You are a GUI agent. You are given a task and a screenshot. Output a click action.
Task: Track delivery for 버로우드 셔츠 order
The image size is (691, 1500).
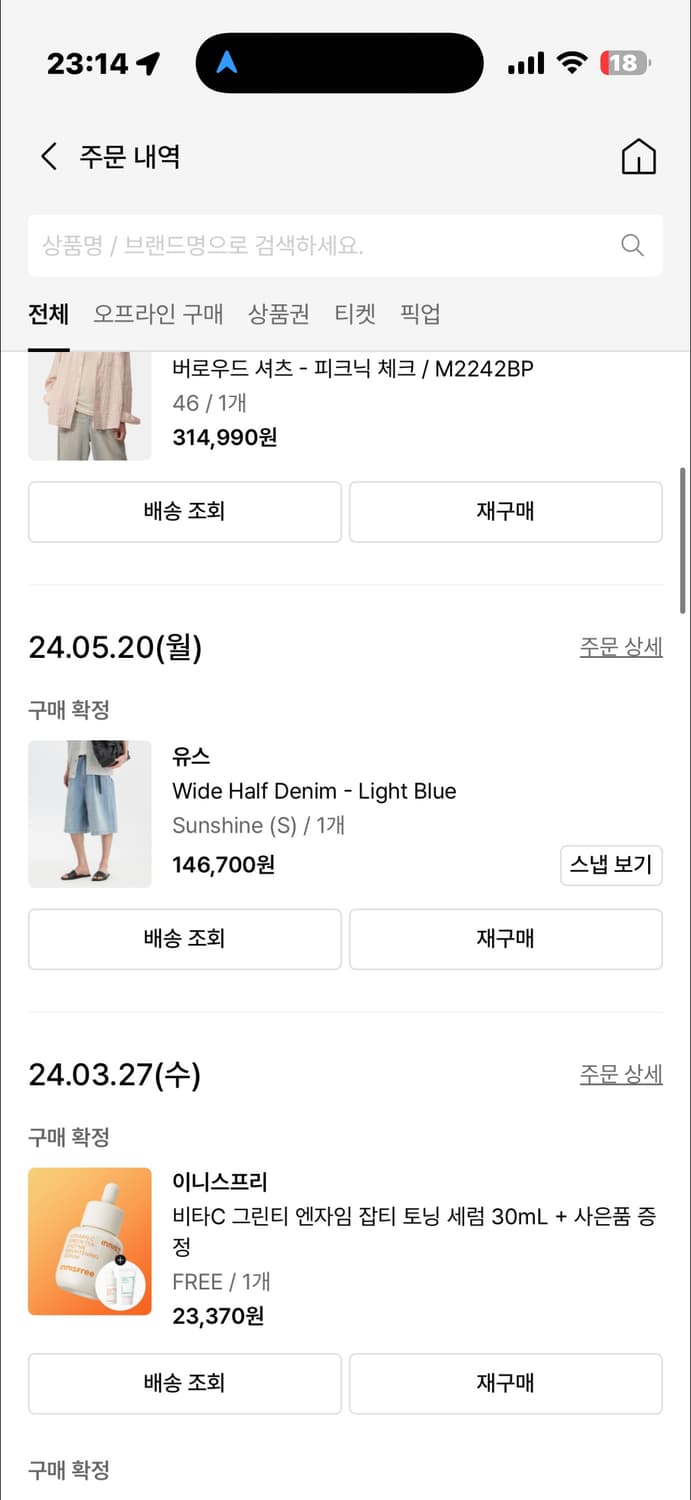[x=185, y=511]
